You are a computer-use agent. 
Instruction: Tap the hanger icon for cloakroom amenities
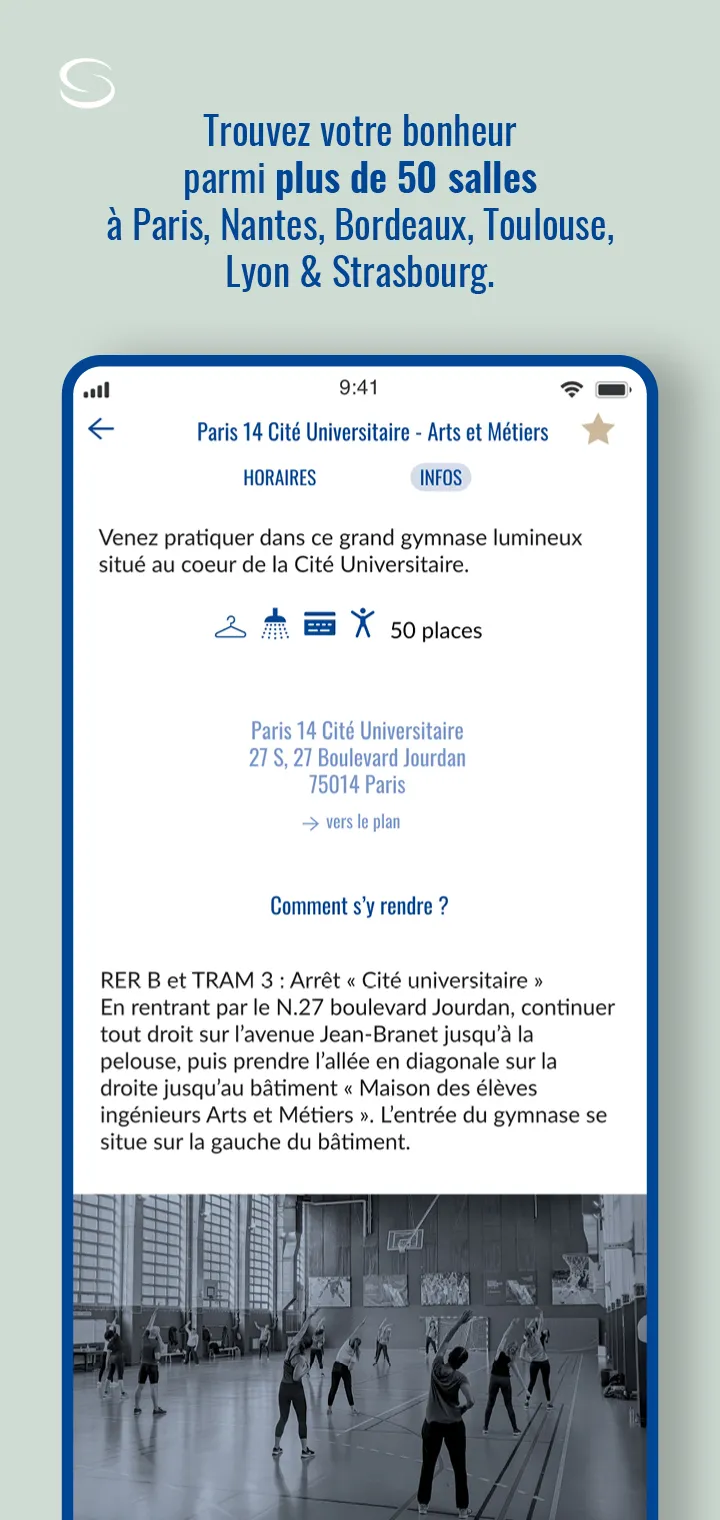[x=230, y=626]
